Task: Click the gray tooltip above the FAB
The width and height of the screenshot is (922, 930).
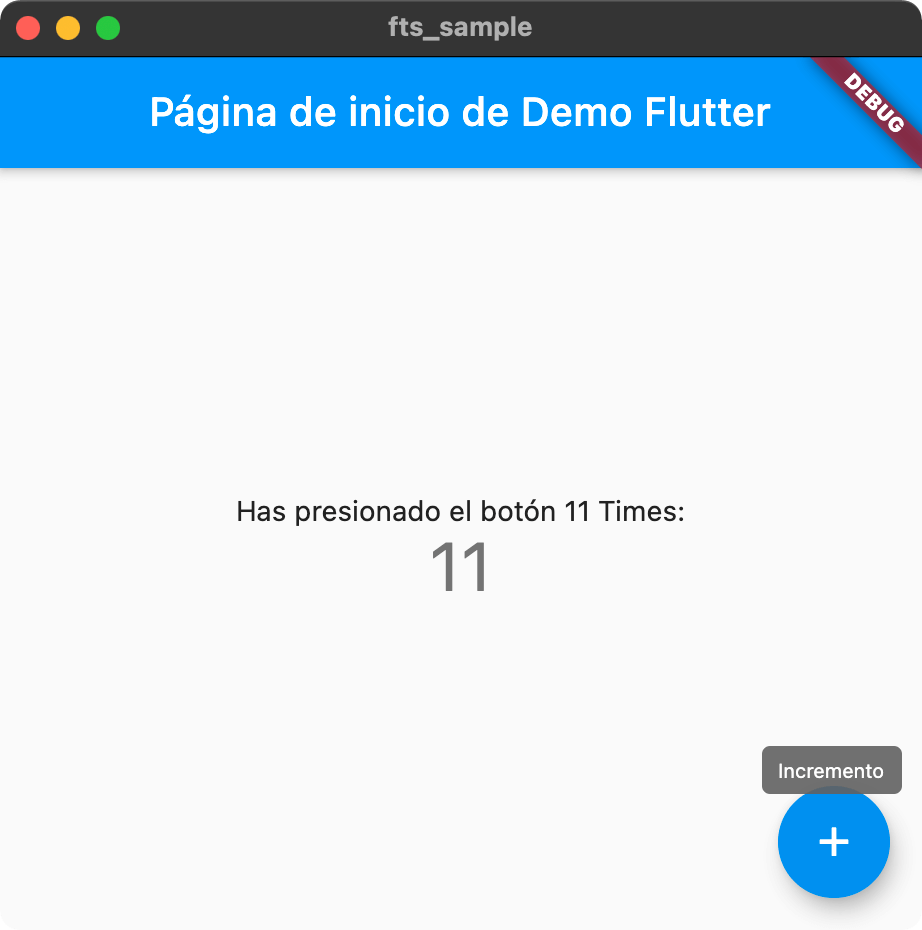Action: (831, 770)
